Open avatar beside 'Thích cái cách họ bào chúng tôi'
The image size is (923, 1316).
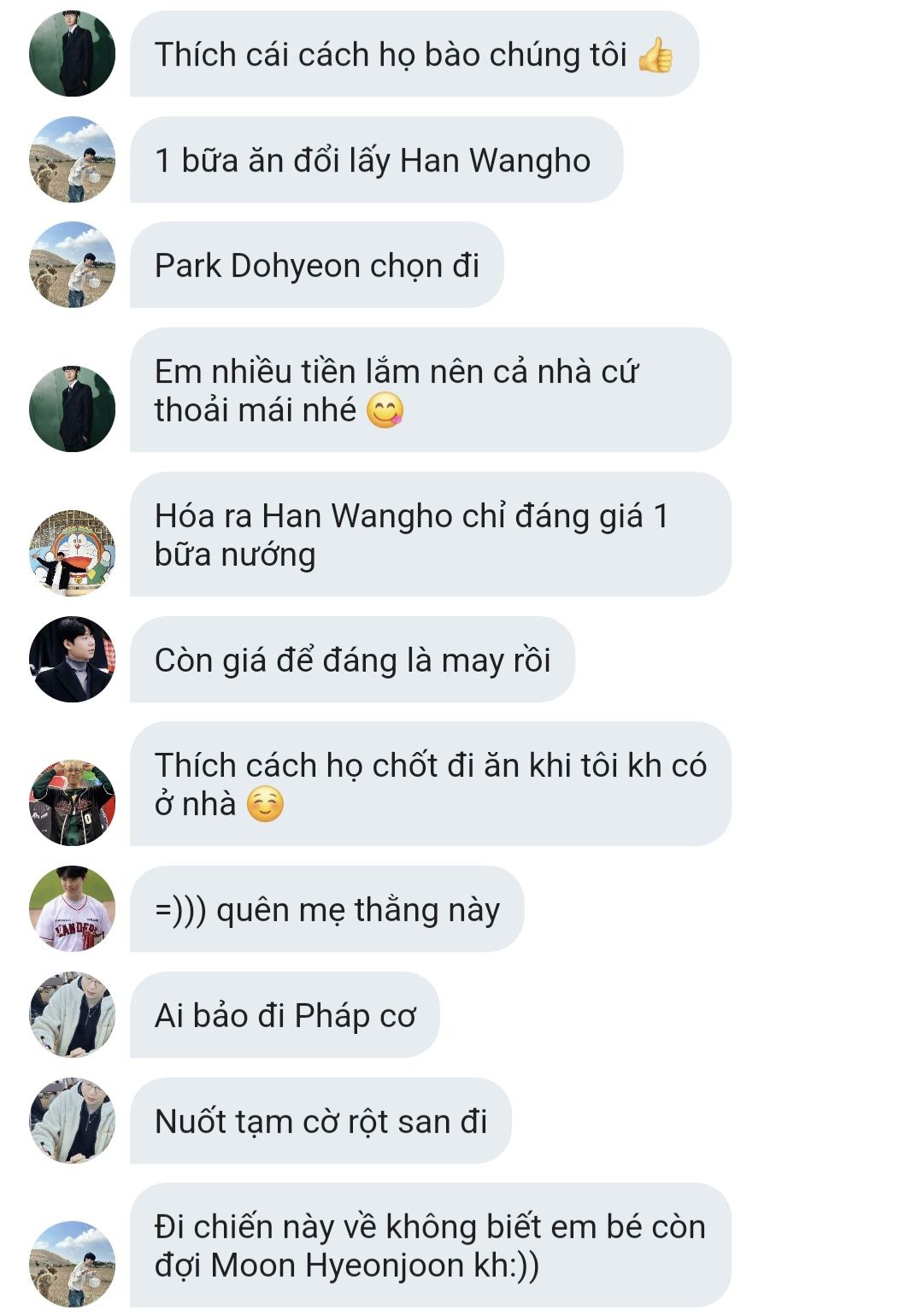72,54
